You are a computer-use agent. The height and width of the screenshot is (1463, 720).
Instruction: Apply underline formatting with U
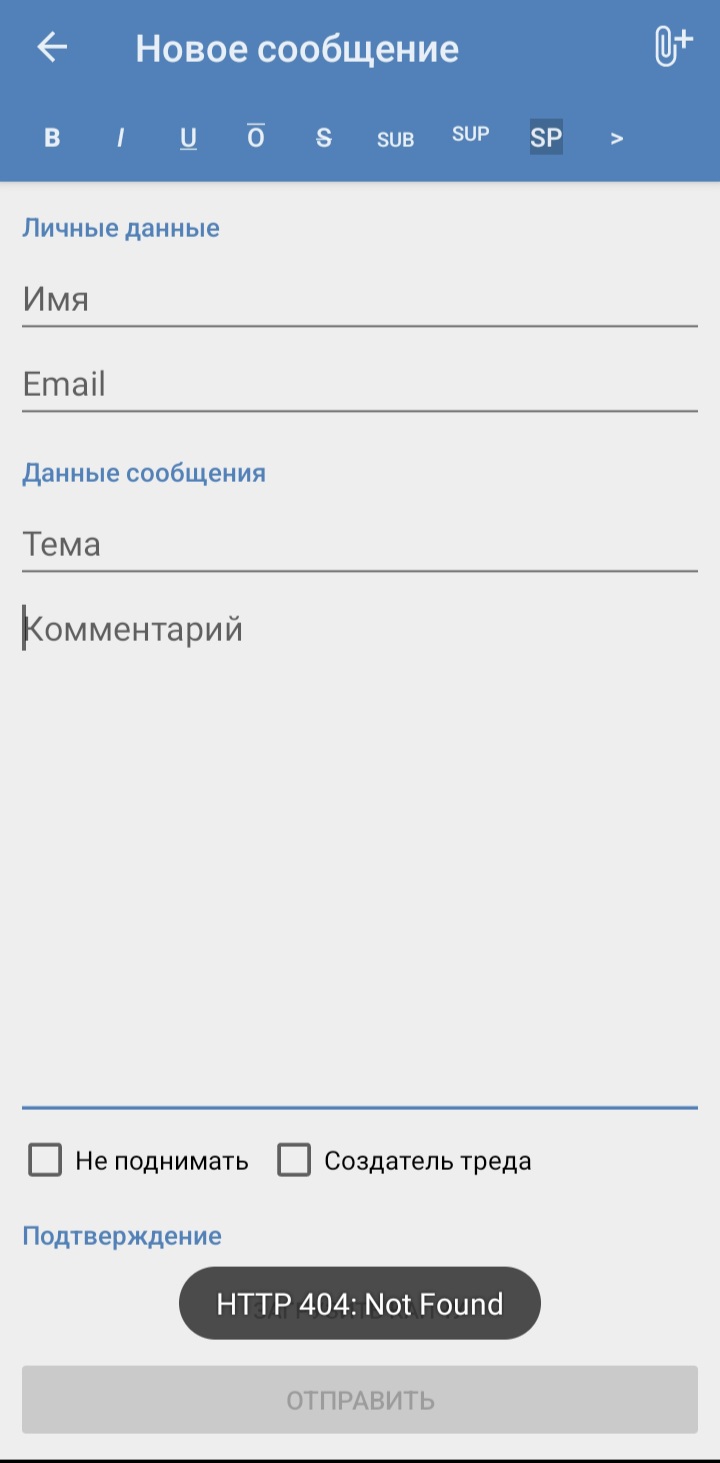188,138
